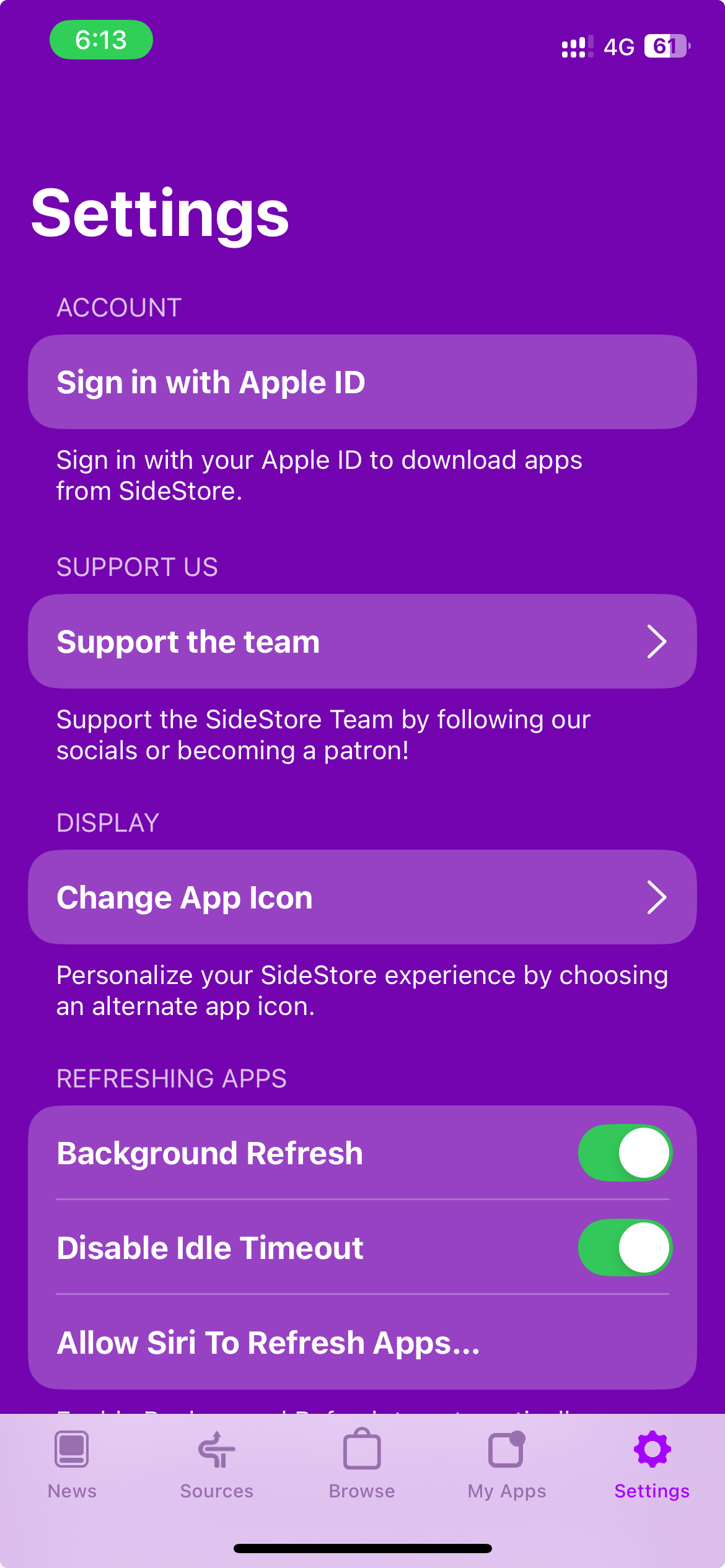Toggle Background Refresh switch off
The image size is (725, 1568).
coord(625,1153)
